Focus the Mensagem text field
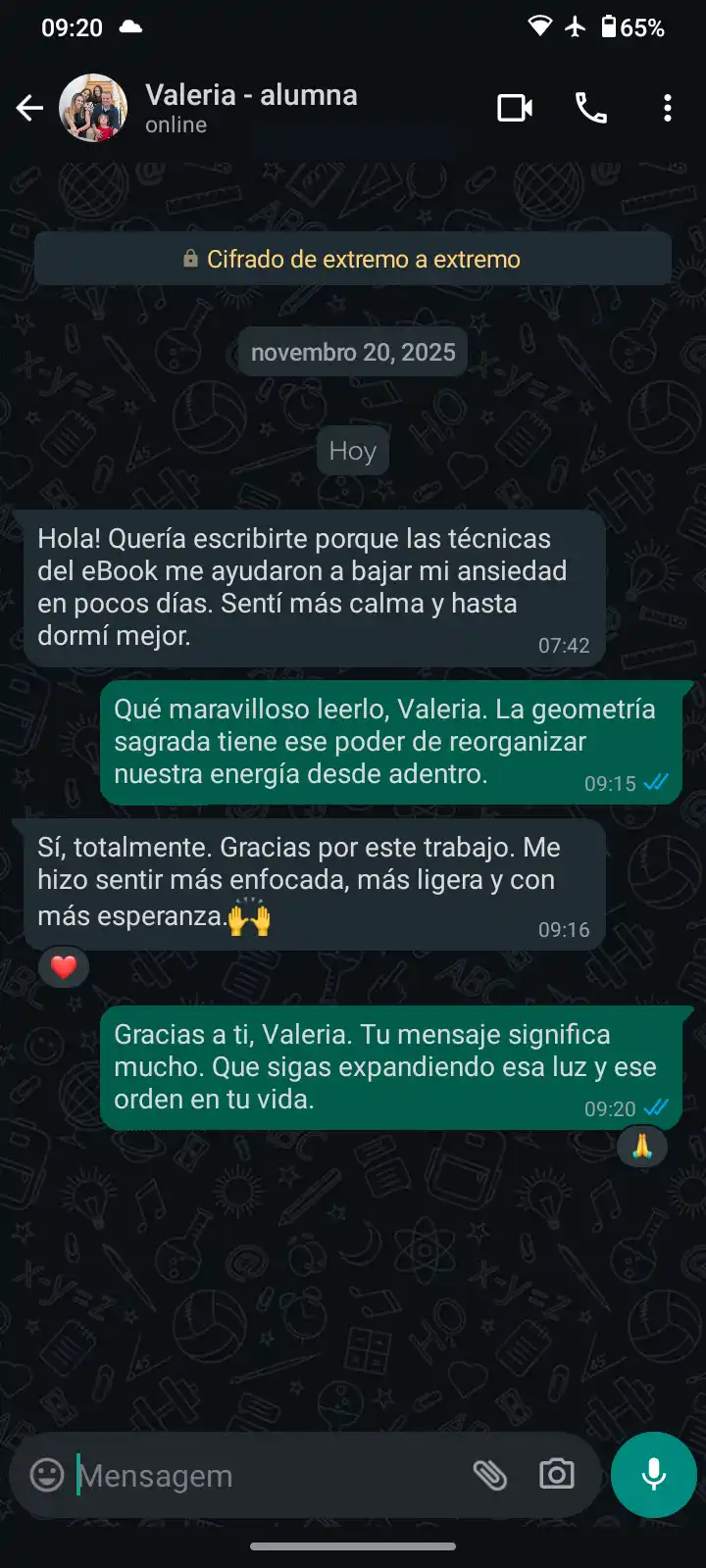Screen dimensions: 706x1568 [x=265, y=1475]
